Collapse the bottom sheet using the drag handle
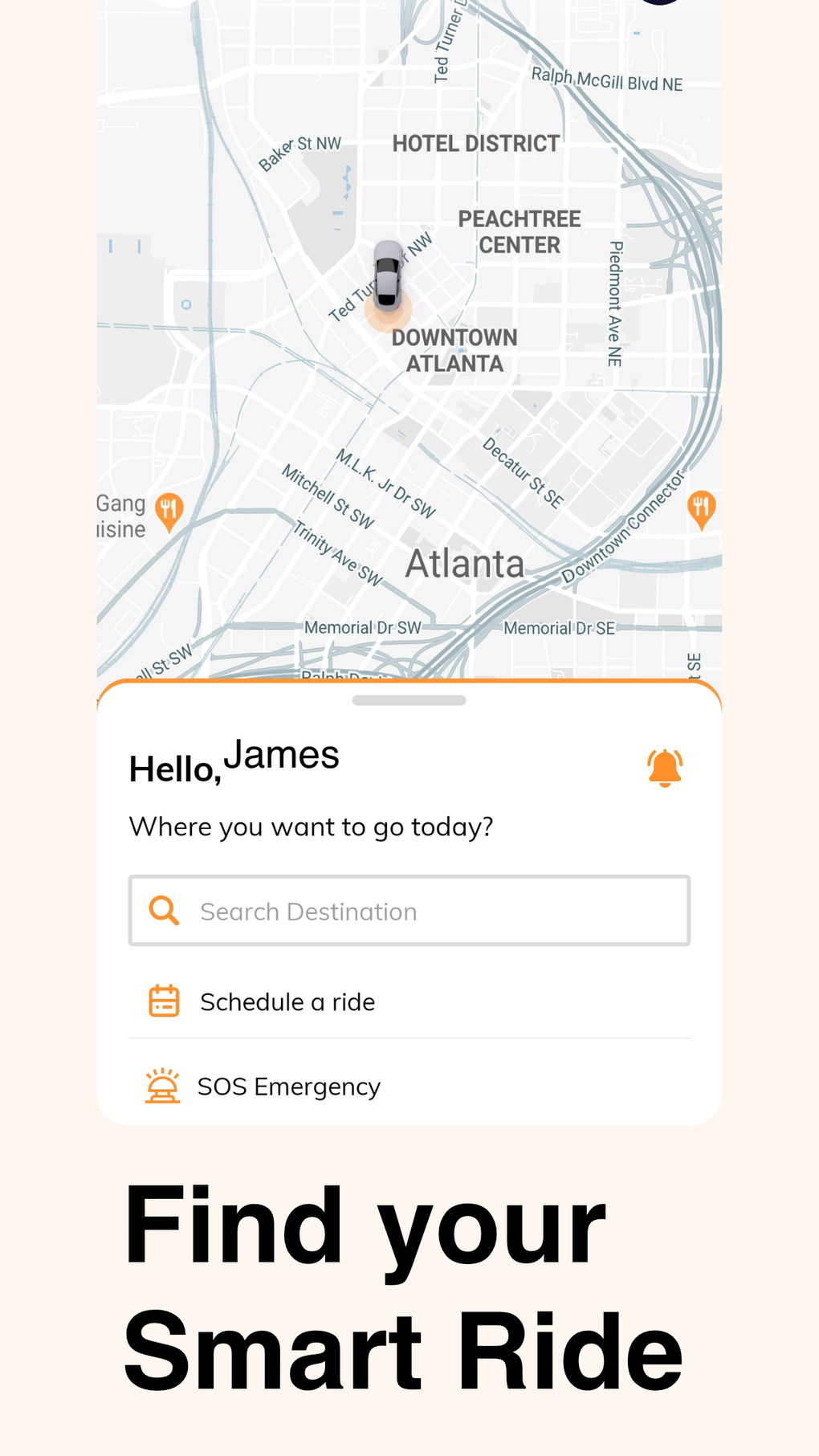Screen dimensions: 819x1456 408,700
